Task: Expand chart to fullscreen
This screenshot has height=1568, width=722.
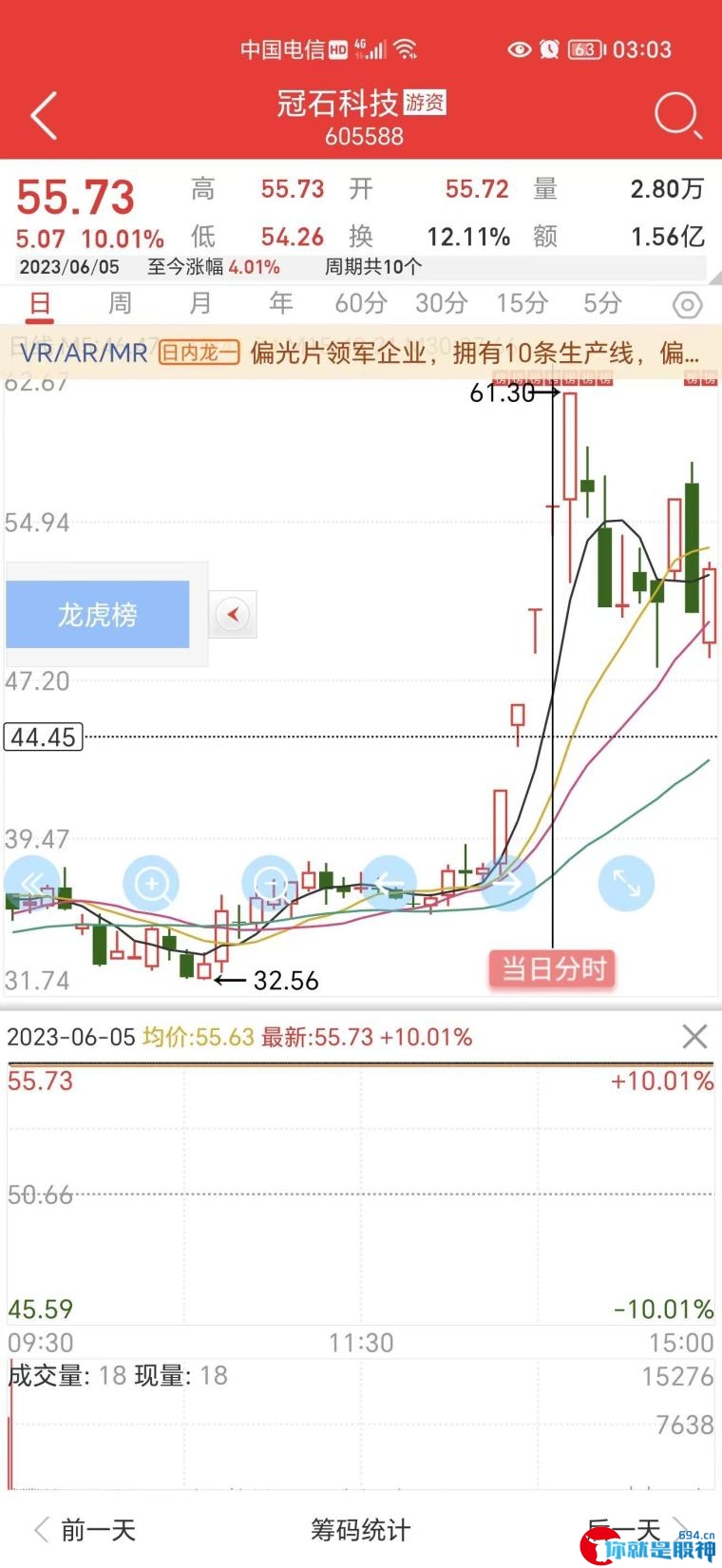Action: (626, 884)
